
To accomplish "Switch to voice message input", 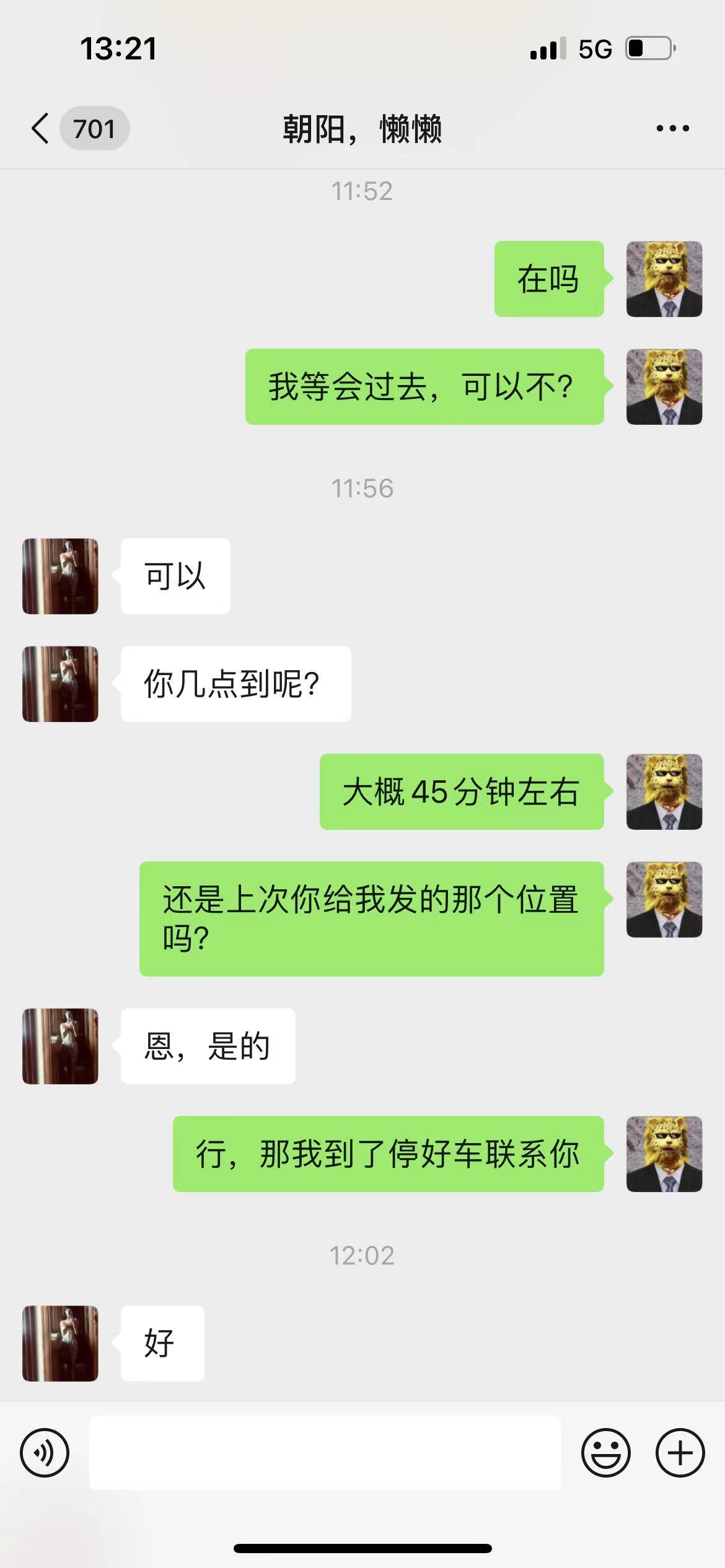I will tap(45, 1453).
